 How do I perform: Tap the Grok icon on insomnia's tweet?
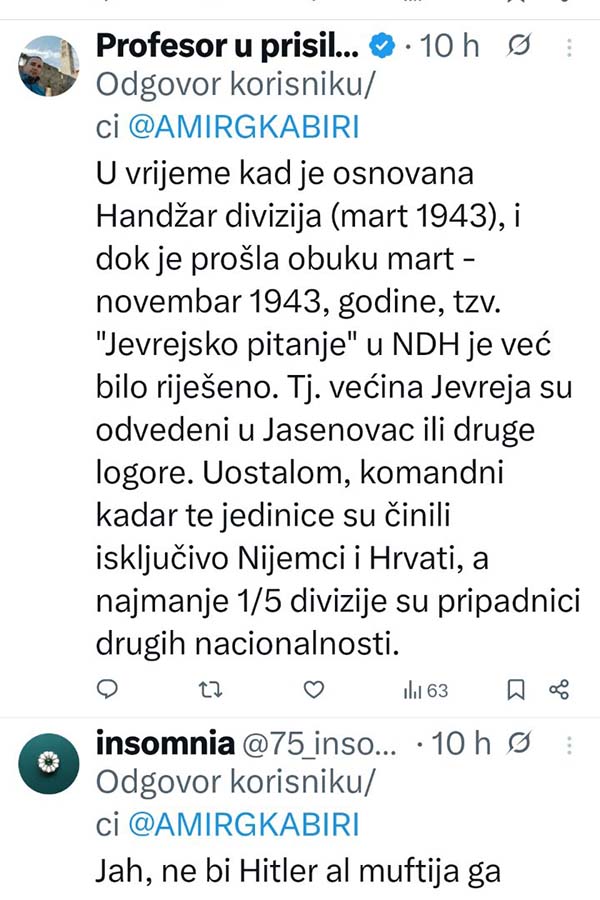(519, 744)
